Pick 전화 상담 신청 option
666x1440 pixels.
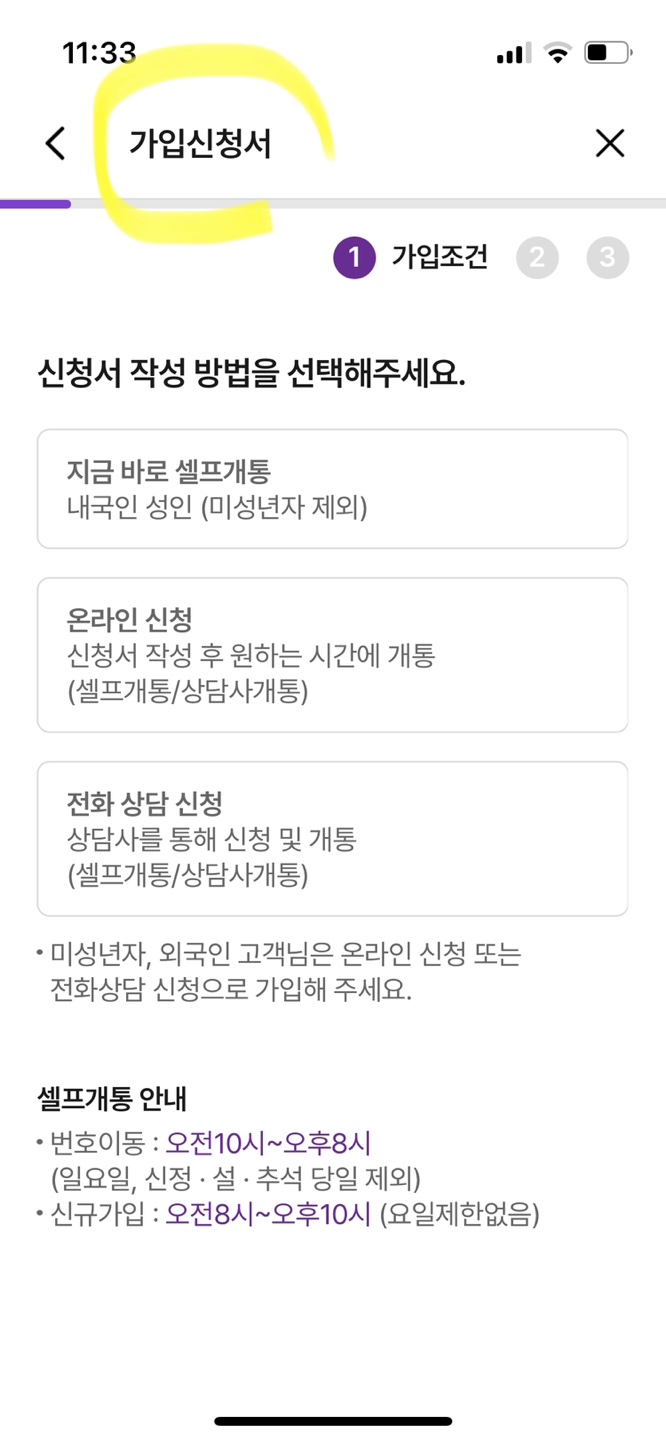[332, 839]
